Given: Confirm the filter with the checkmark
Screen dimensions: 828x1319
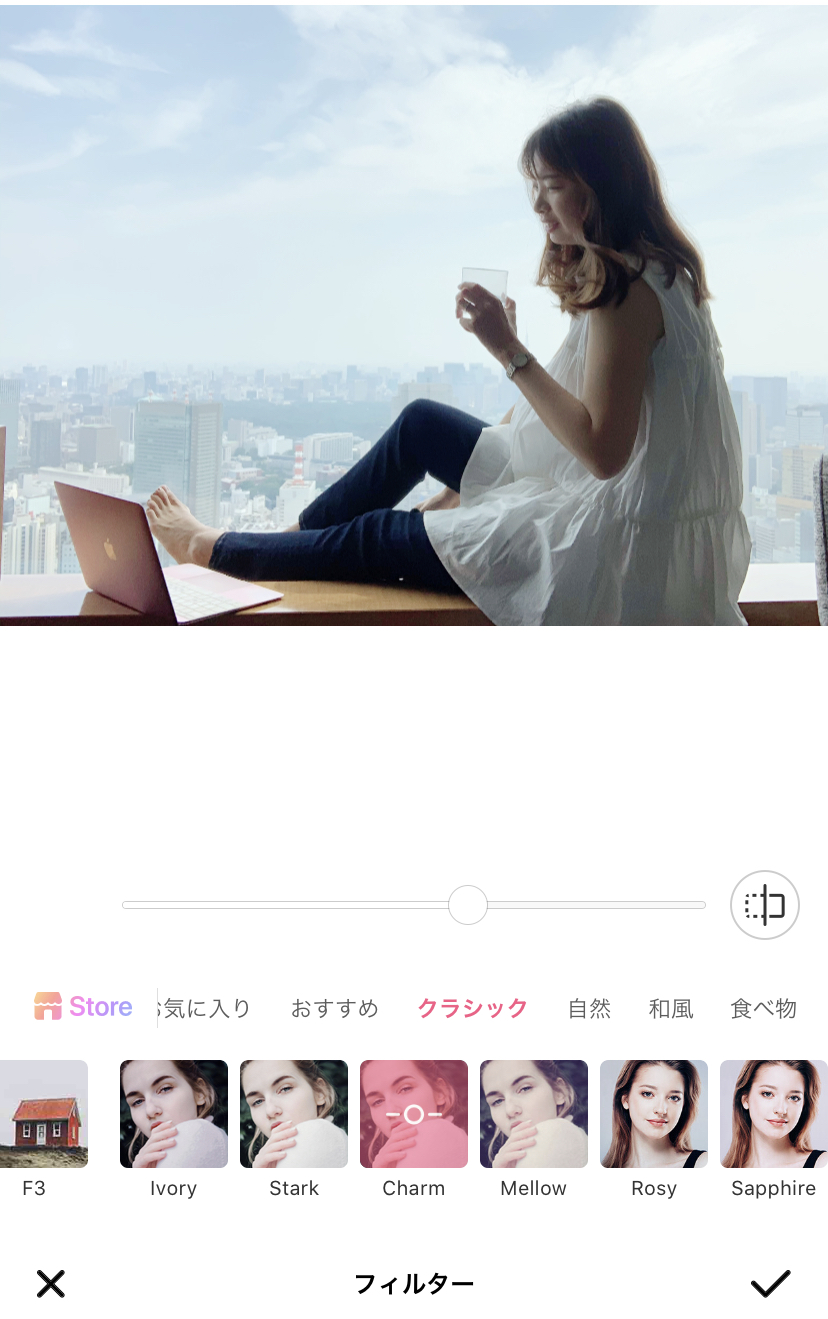Looking at the screenshot, I should pos(770,1283).
